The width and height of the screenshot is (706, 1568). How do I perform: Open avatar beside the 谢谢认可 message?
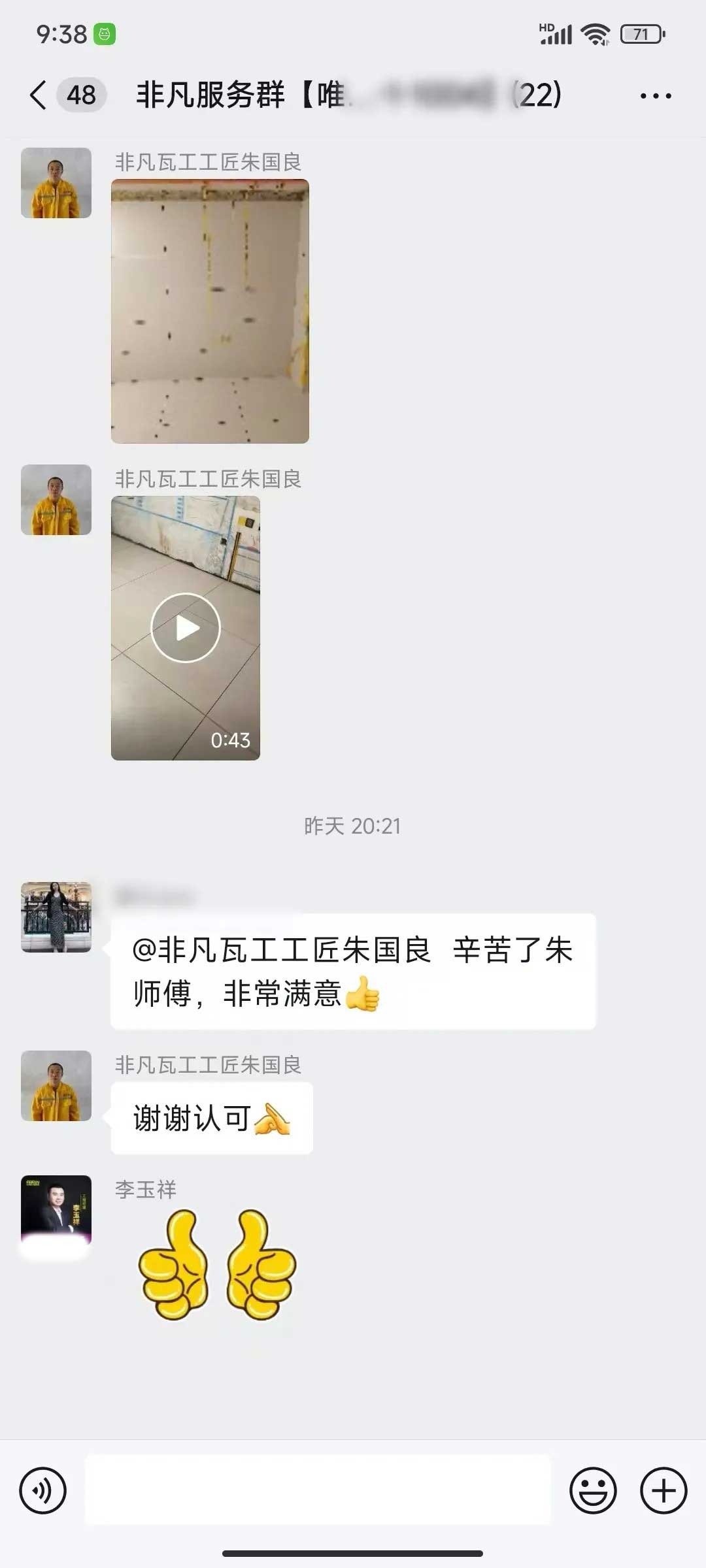tap(56, 1086)
